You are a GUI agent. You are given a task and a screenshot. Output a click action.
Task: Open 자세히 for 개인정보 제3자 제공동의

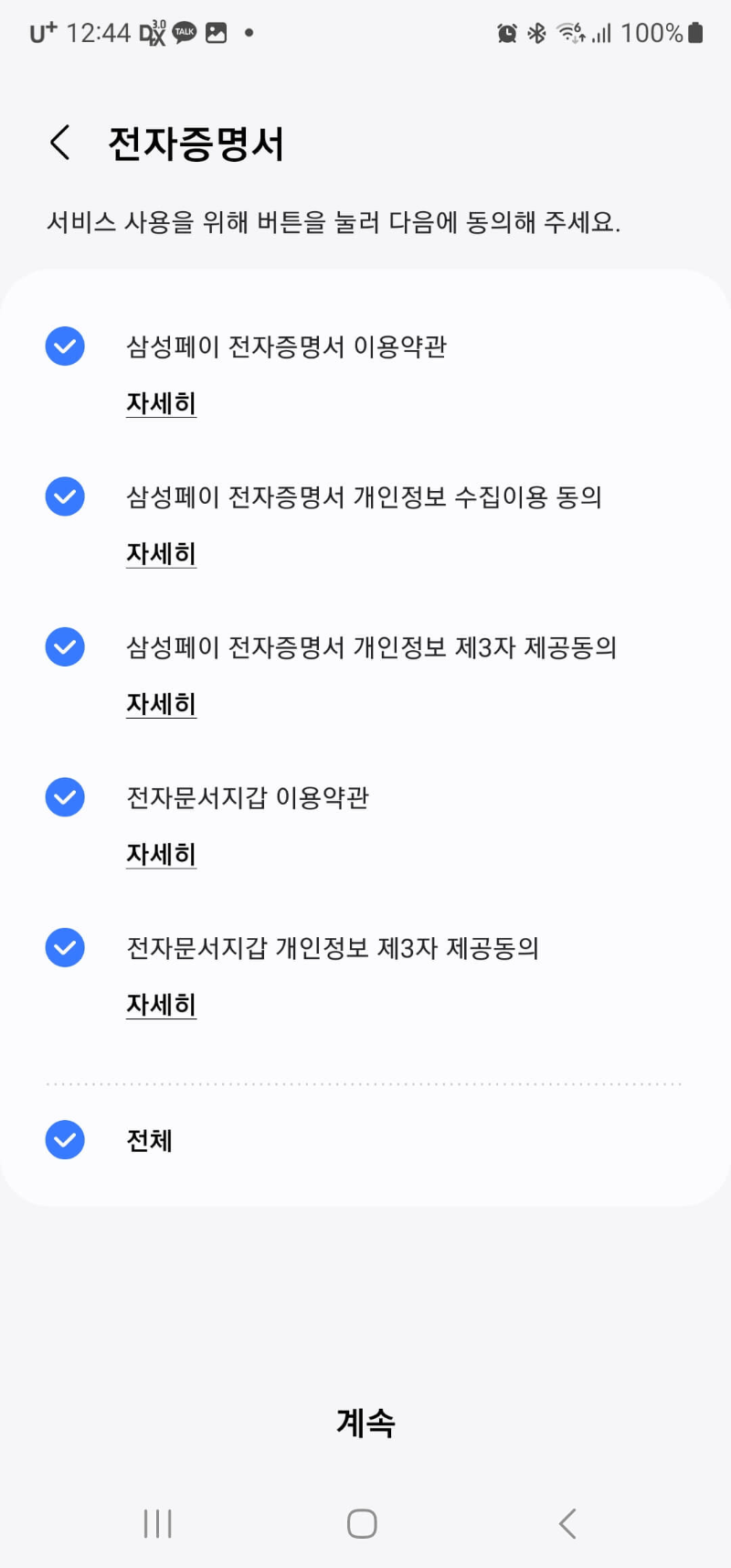coord(160,703)
